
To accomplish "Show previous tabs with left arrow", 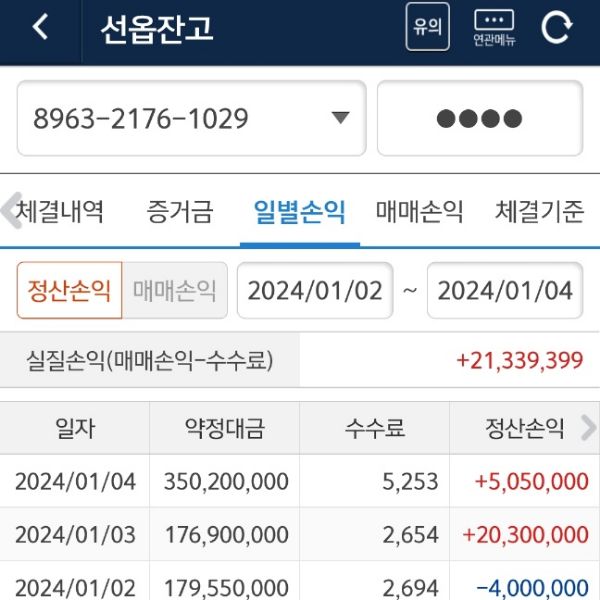I will 10,211.
